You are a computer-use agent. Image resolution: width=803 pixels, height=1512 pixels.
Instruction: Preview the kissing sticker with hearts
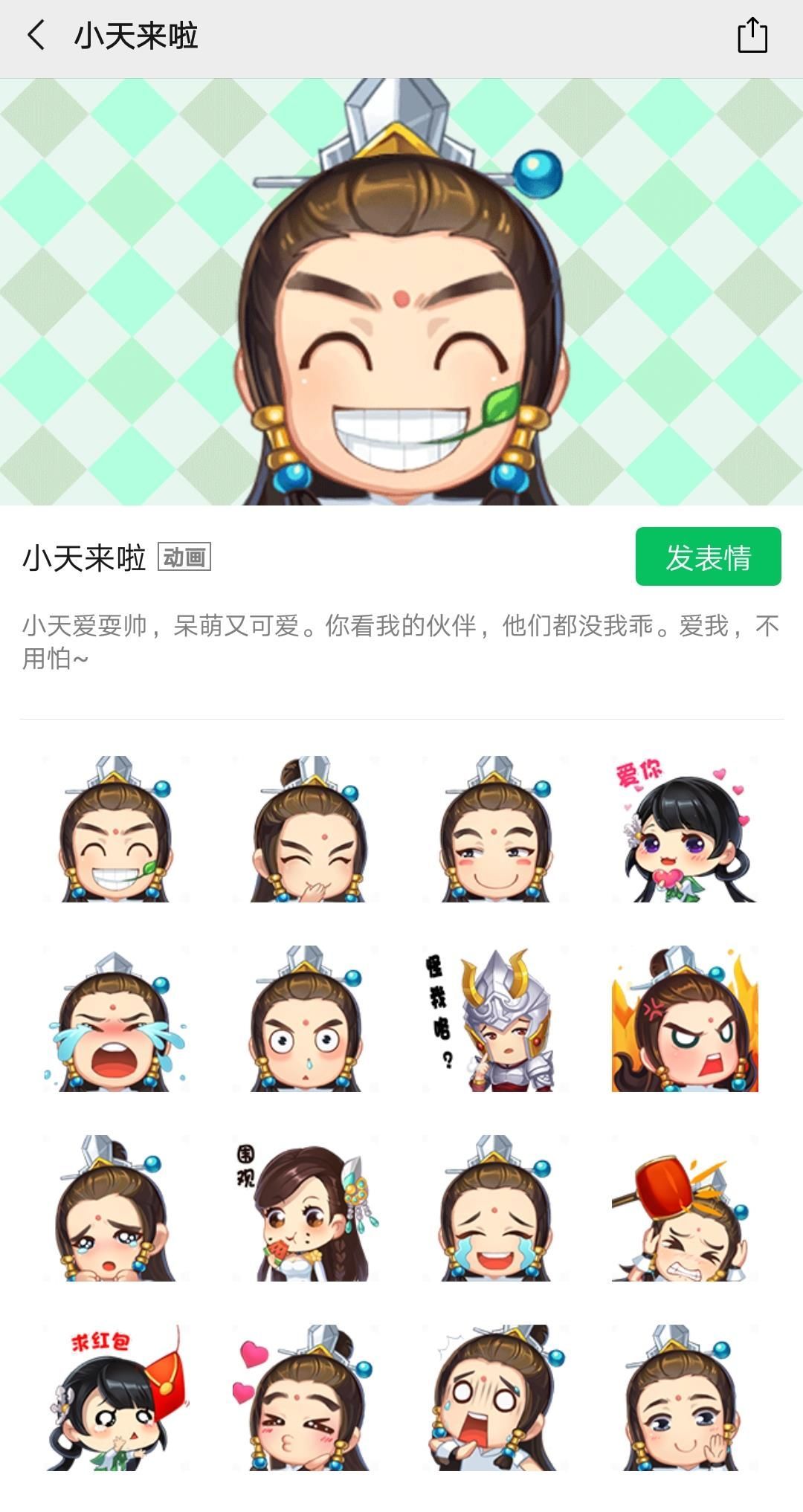tap(306, 1398)
